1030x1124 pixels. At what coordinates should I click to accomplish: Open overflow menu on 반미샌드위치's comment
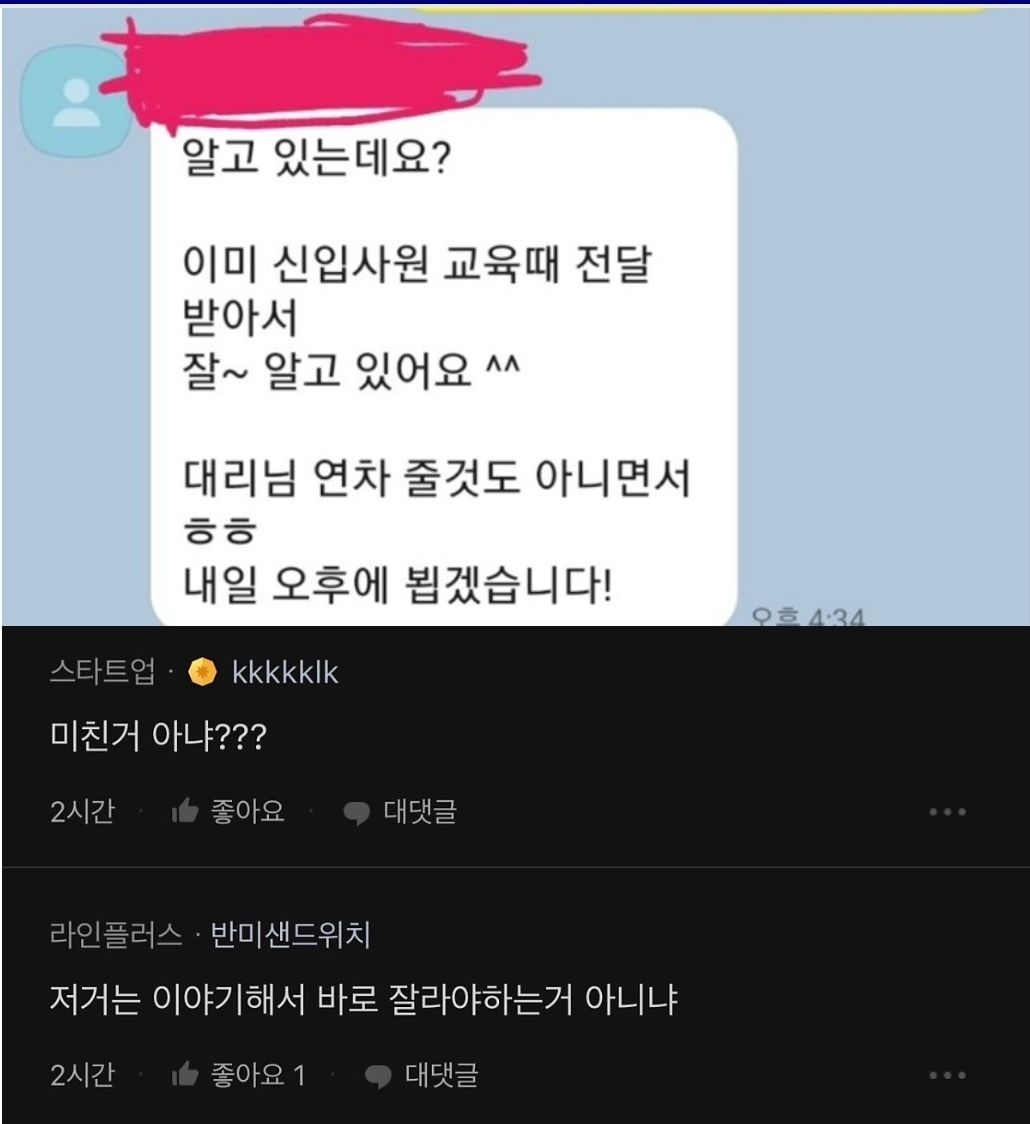(946, 1076)
